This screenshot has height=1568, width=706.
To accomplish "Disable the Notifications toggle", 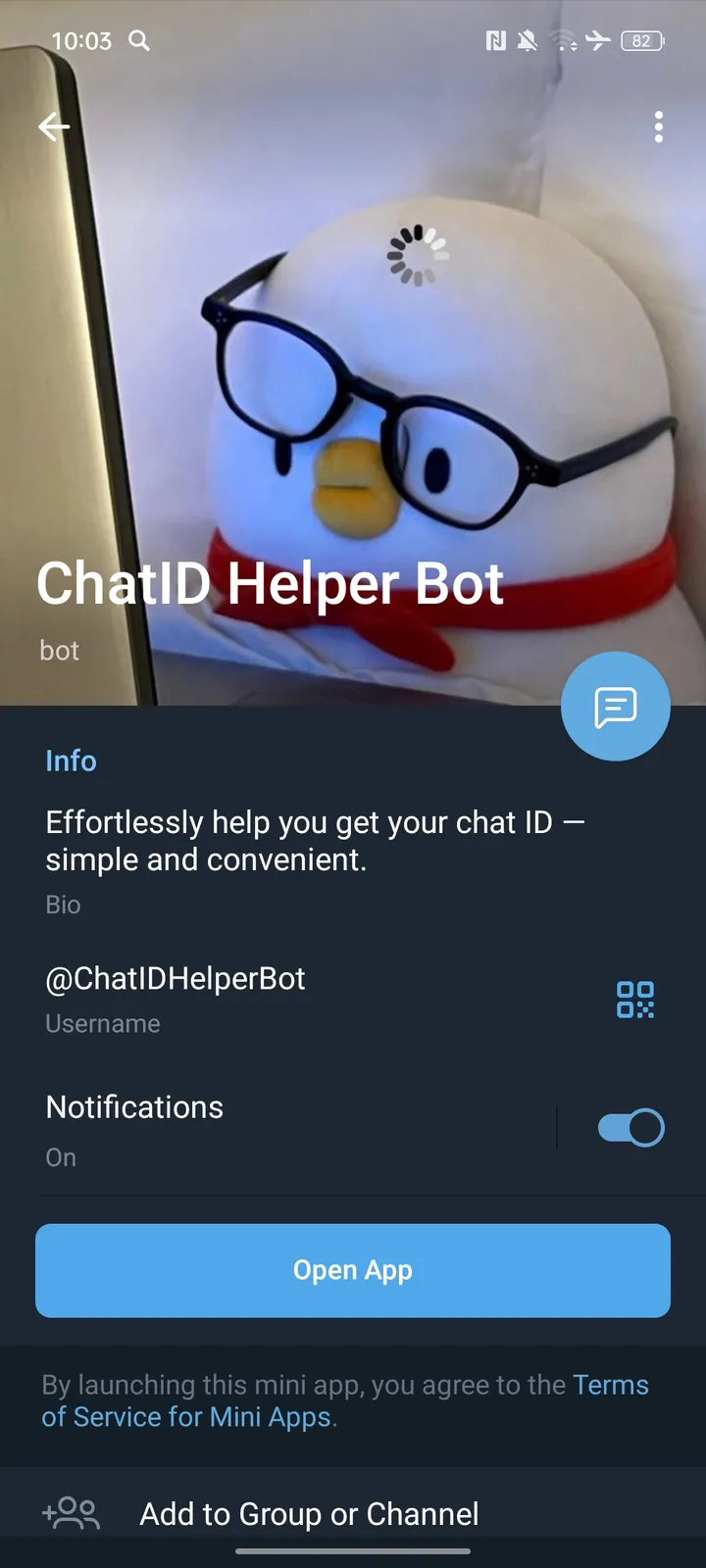I will pos(630,1127).
